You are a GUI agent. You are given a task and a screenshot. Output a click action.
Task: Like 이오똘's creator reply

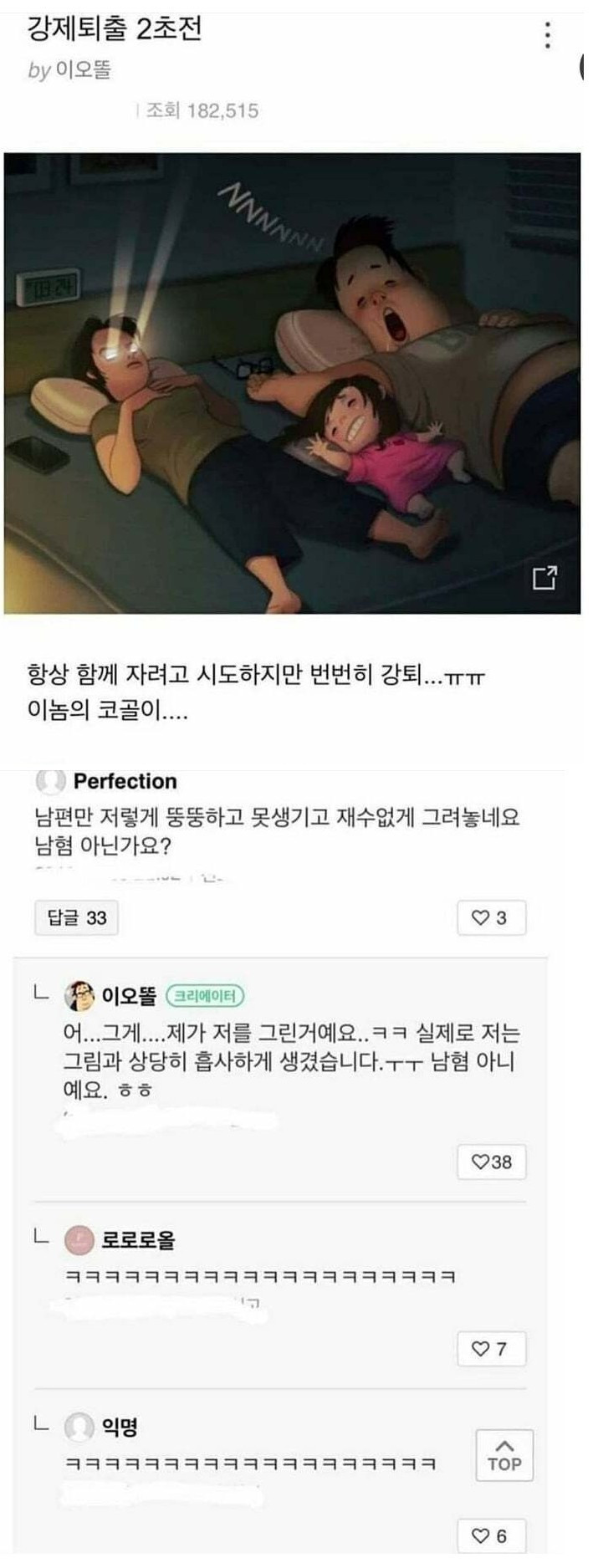click(x=492, y=1162)
